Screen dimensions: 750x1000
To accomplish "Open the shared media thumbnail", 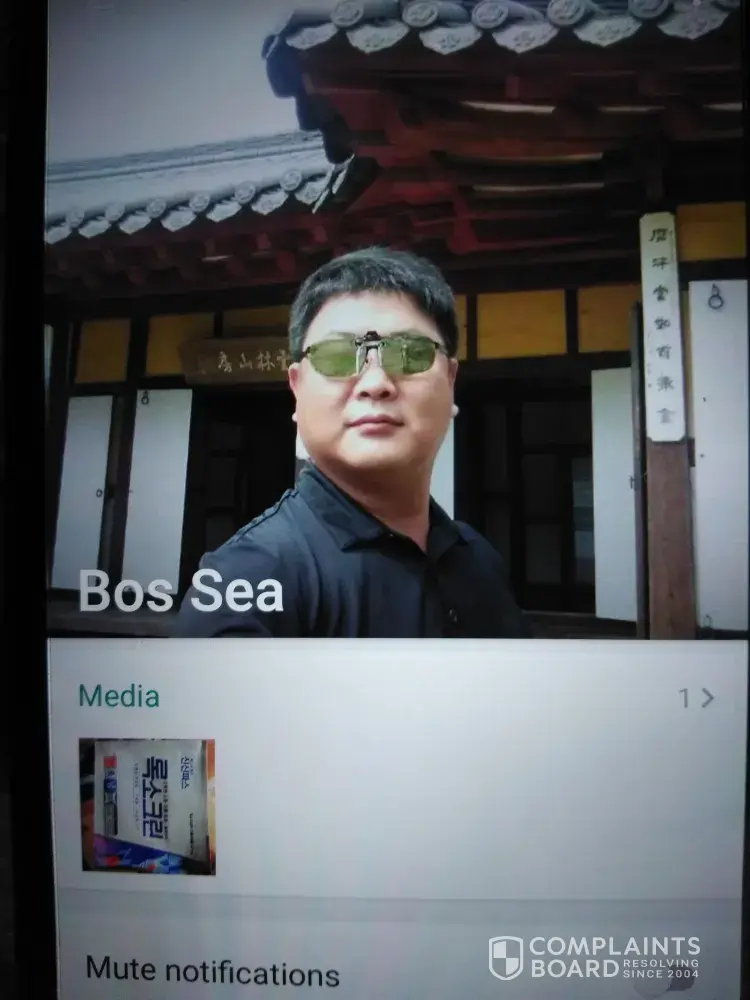I will click(147, 806).
